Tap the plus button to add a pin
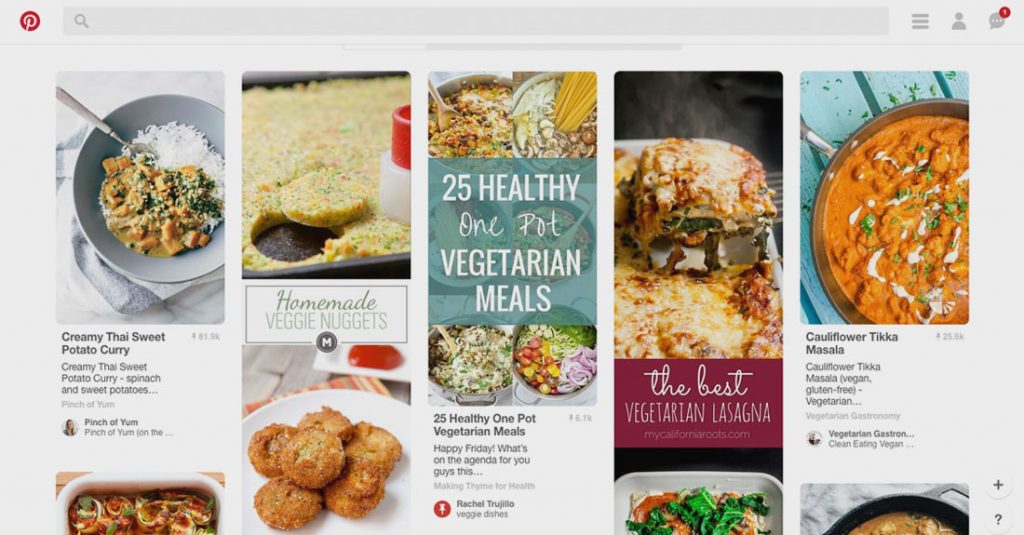This screenshot has width=1024, height=535. pos(997,486)
